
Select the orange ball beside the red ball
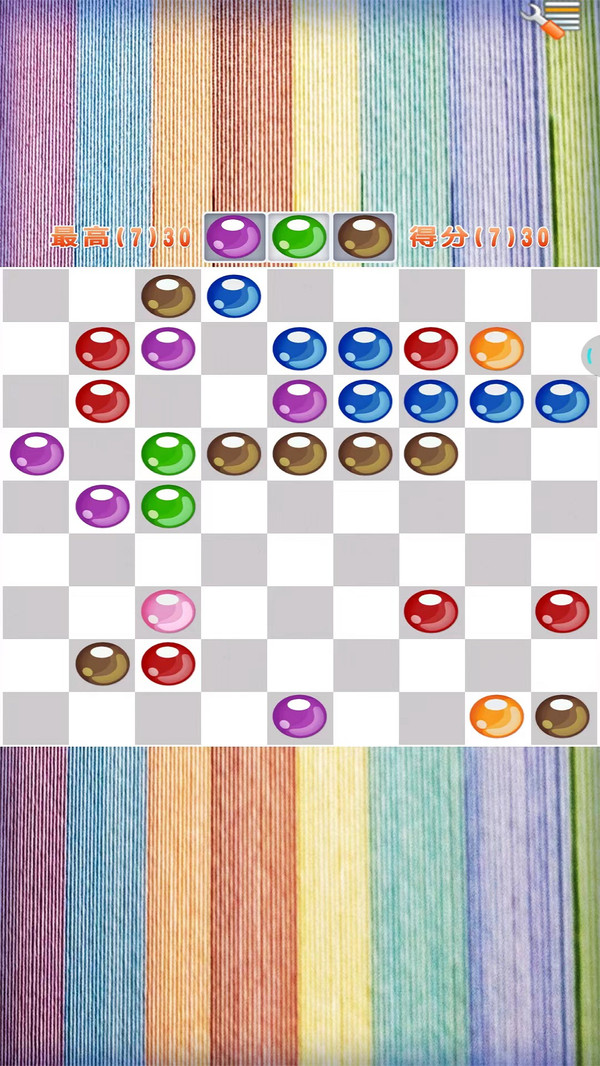click(x=497, y=349)
